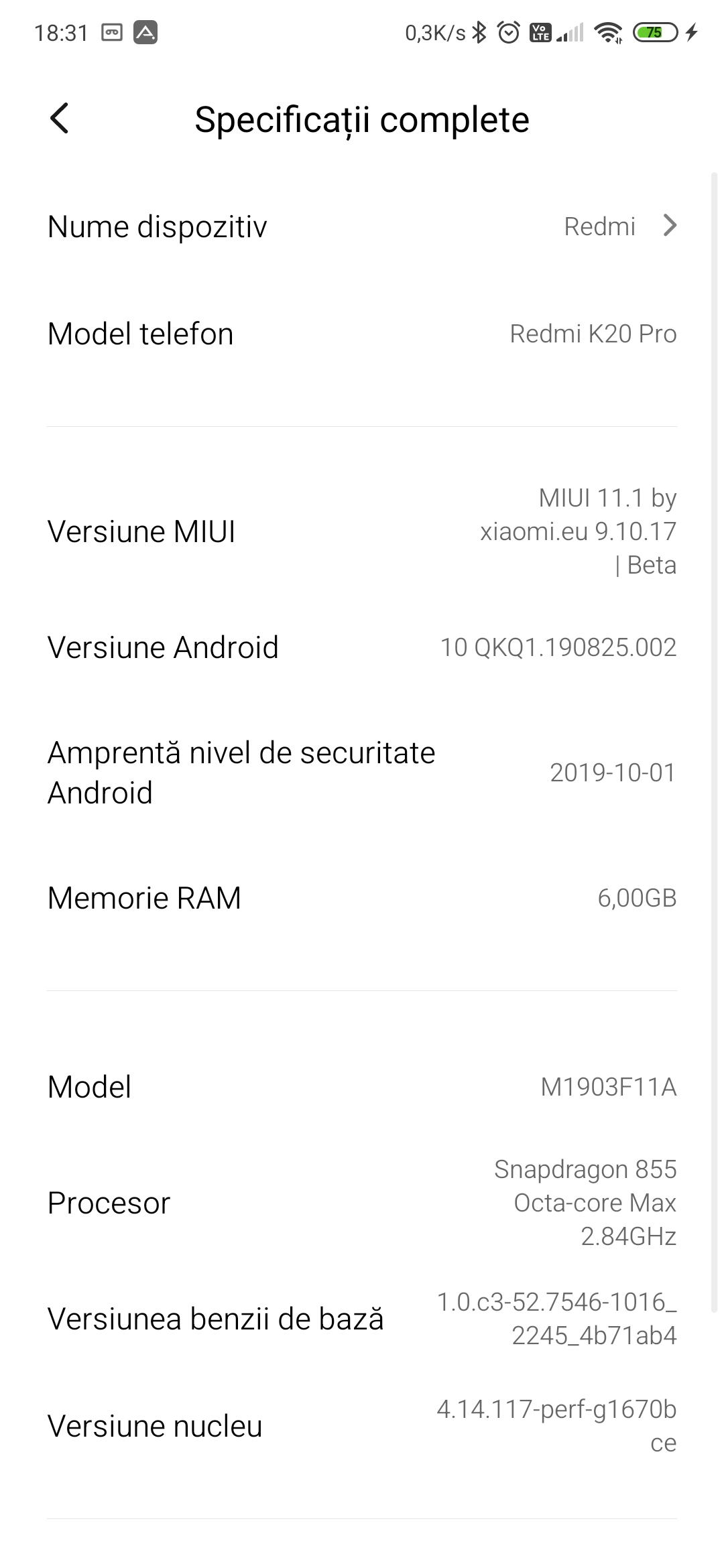Tap the Versiune Android row

pyautogui.click(x=362, y=647)
